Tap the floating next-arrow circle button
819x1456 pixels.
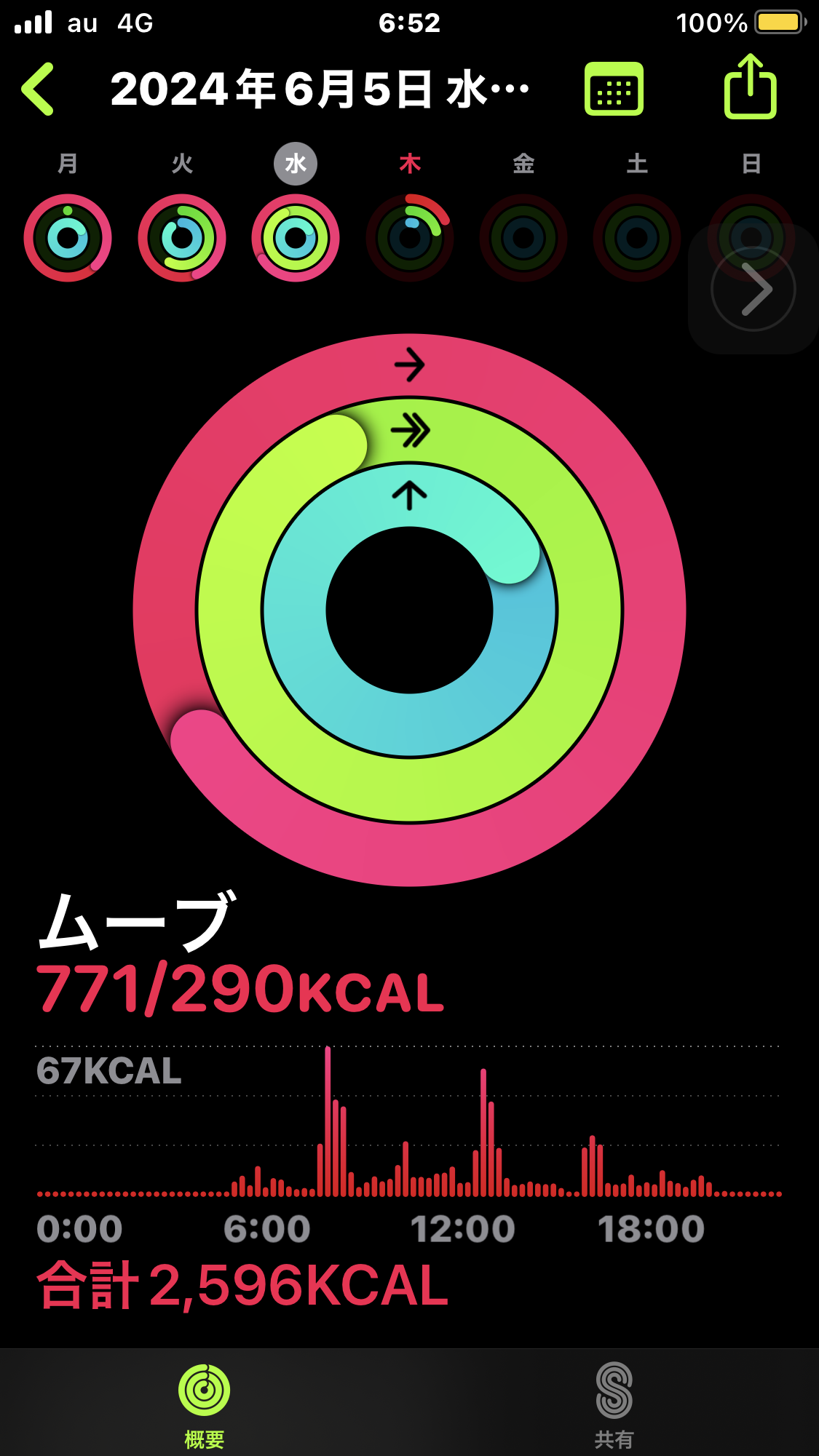753,289
